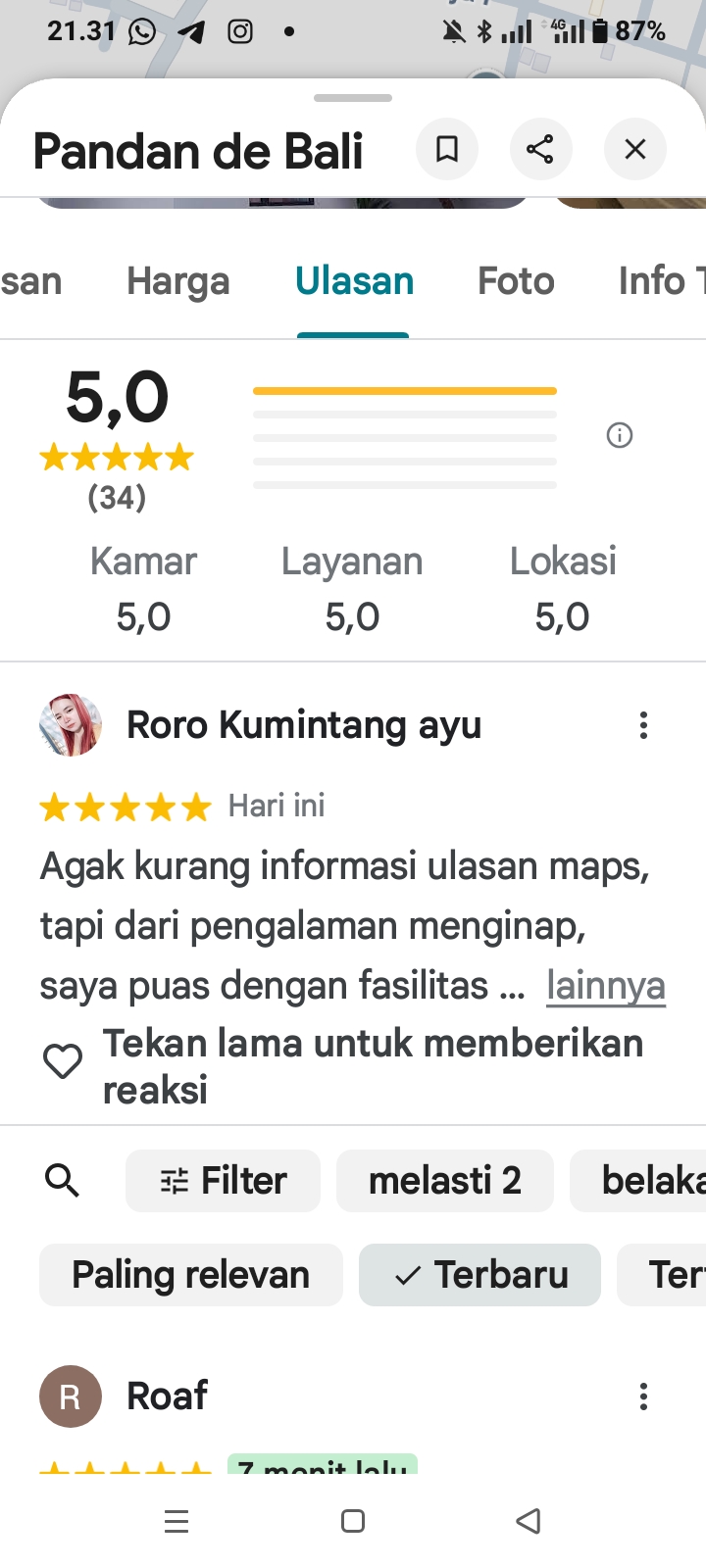This screenshot has height=1568, width=706.
Task: Share the Pandan de Bali listing
Action: tap(540, 149)
